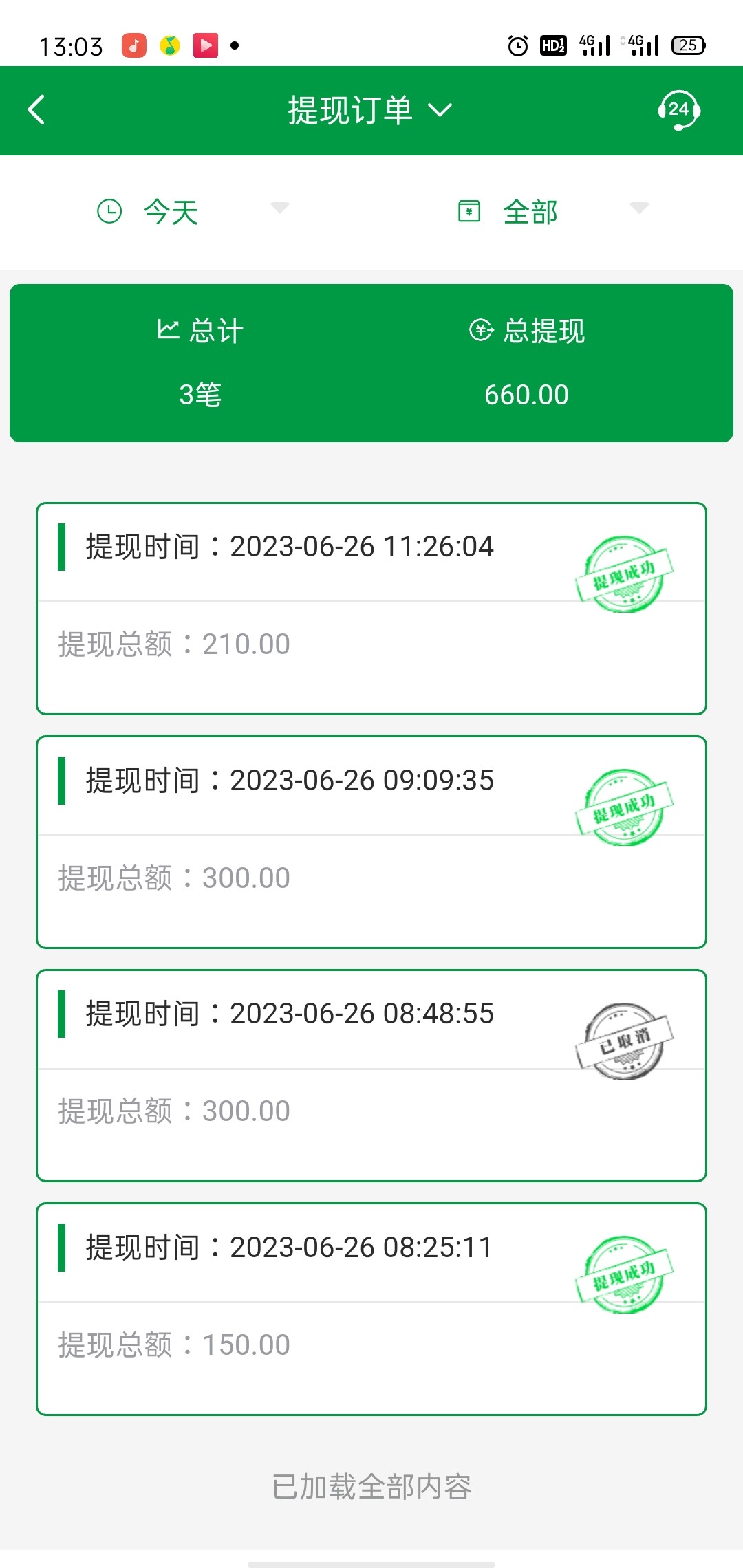View the 09:09:35 withdrawal of 300.00
Viewport: 743px width, 1568px height.
(371, 842)
